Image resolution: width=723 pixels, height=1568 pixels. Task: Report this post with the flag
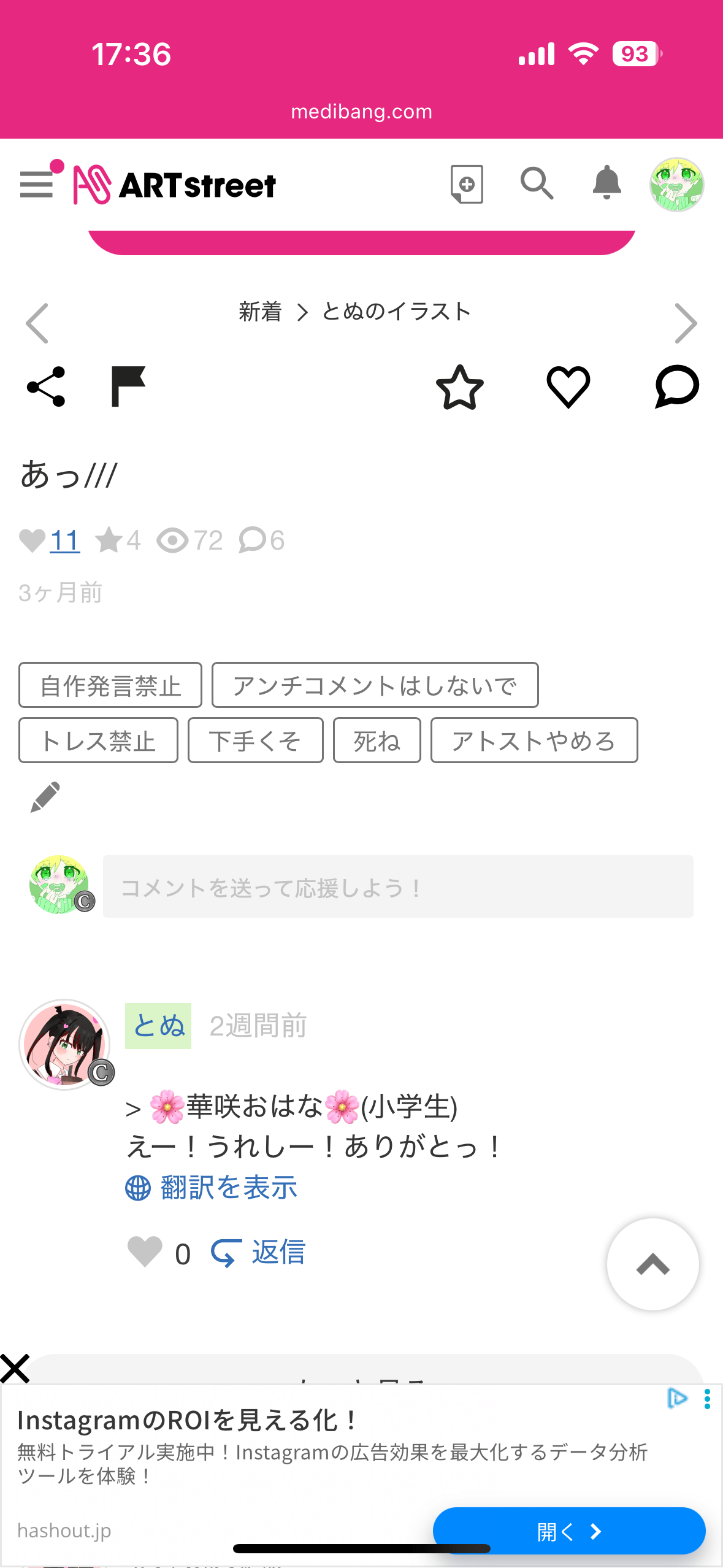pos(128,386)
